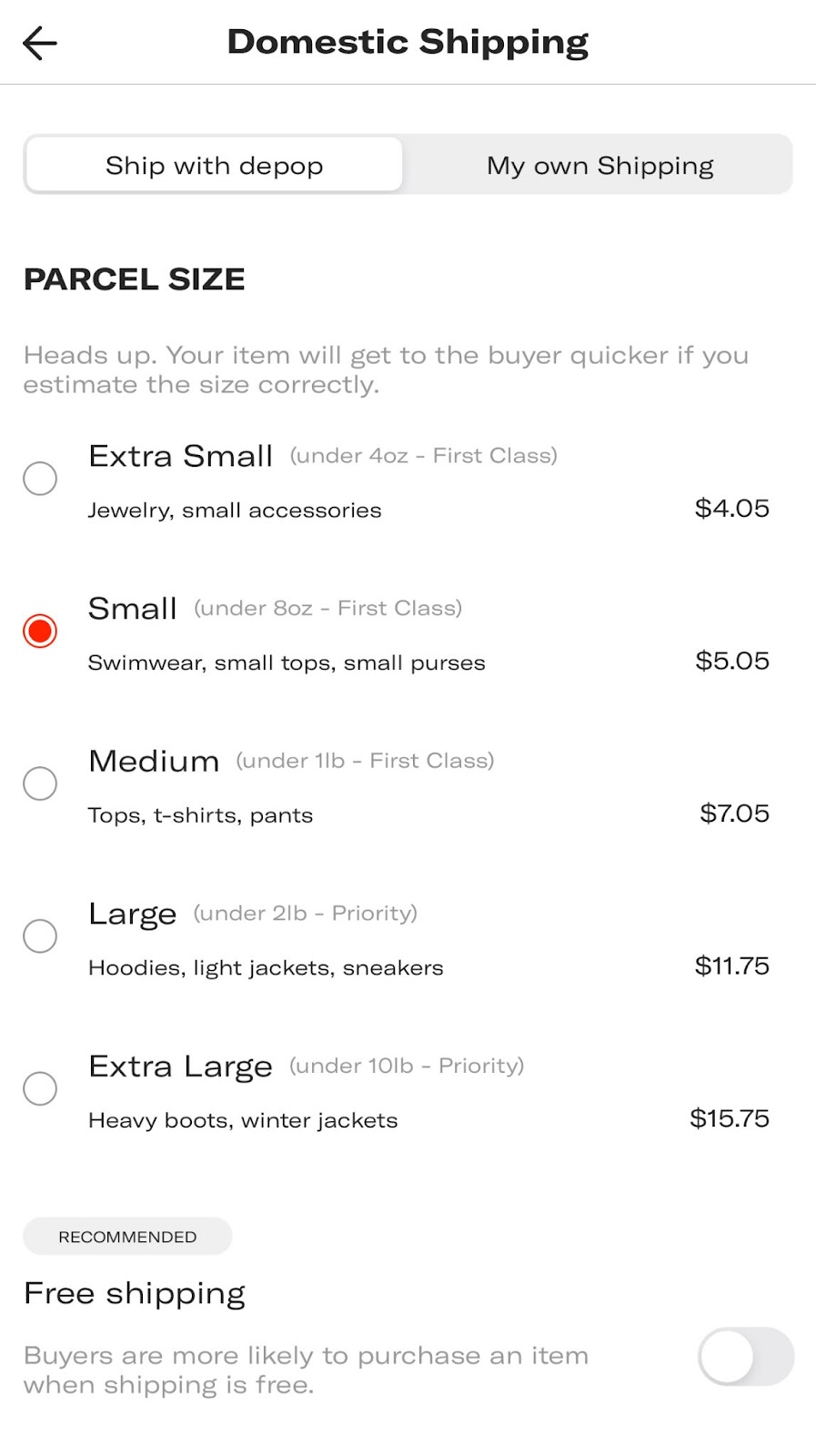Select Extra Small parcel size
Image resolution: width=816 pixels, height=1456 pixels.
(40, 479)
